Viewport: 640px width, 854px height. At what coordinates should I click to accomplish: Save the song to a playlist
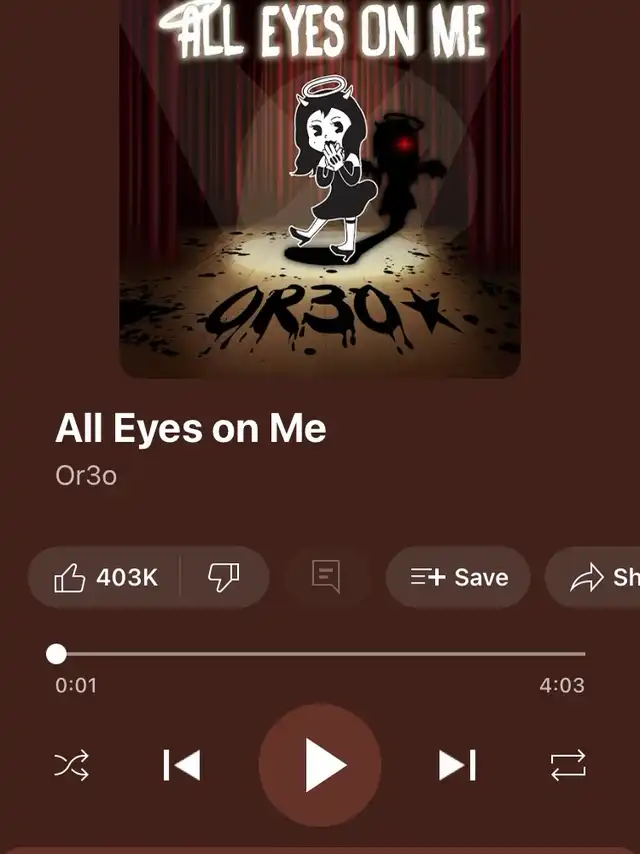coord(458,577)
